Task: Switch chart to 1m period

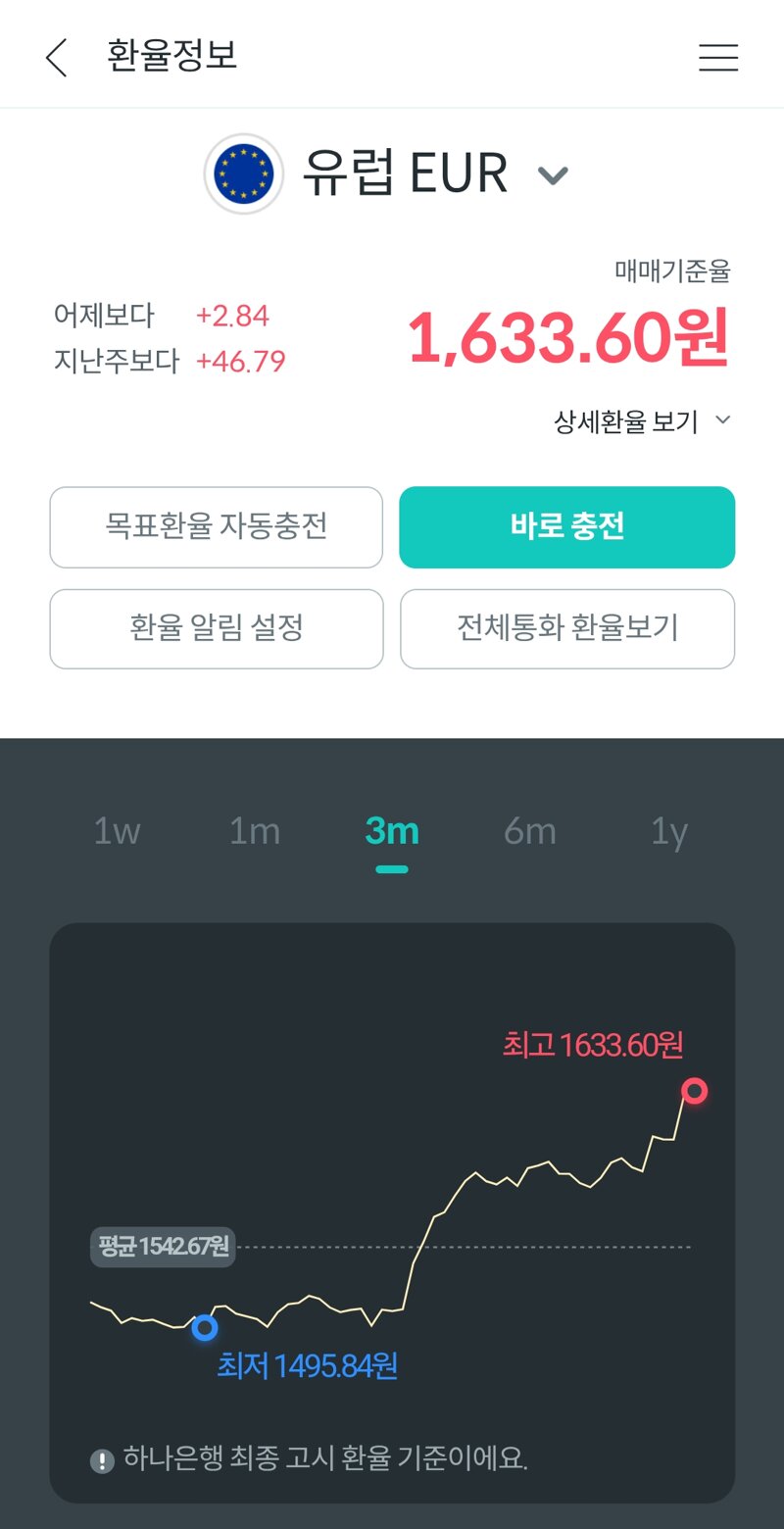Action: [x=255, y=832]
